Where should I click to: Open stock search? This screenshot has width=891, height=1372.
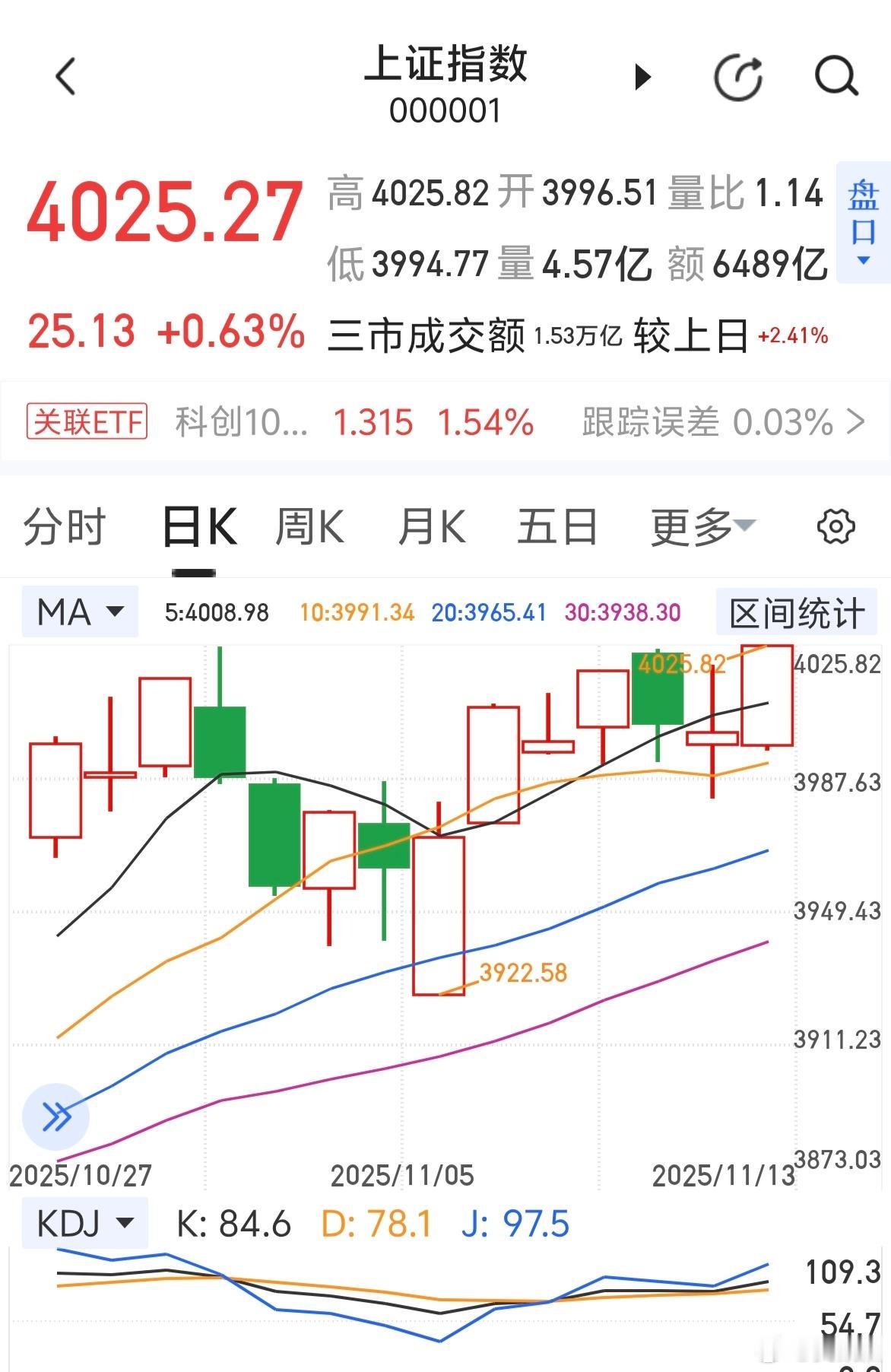click(836, 77)
